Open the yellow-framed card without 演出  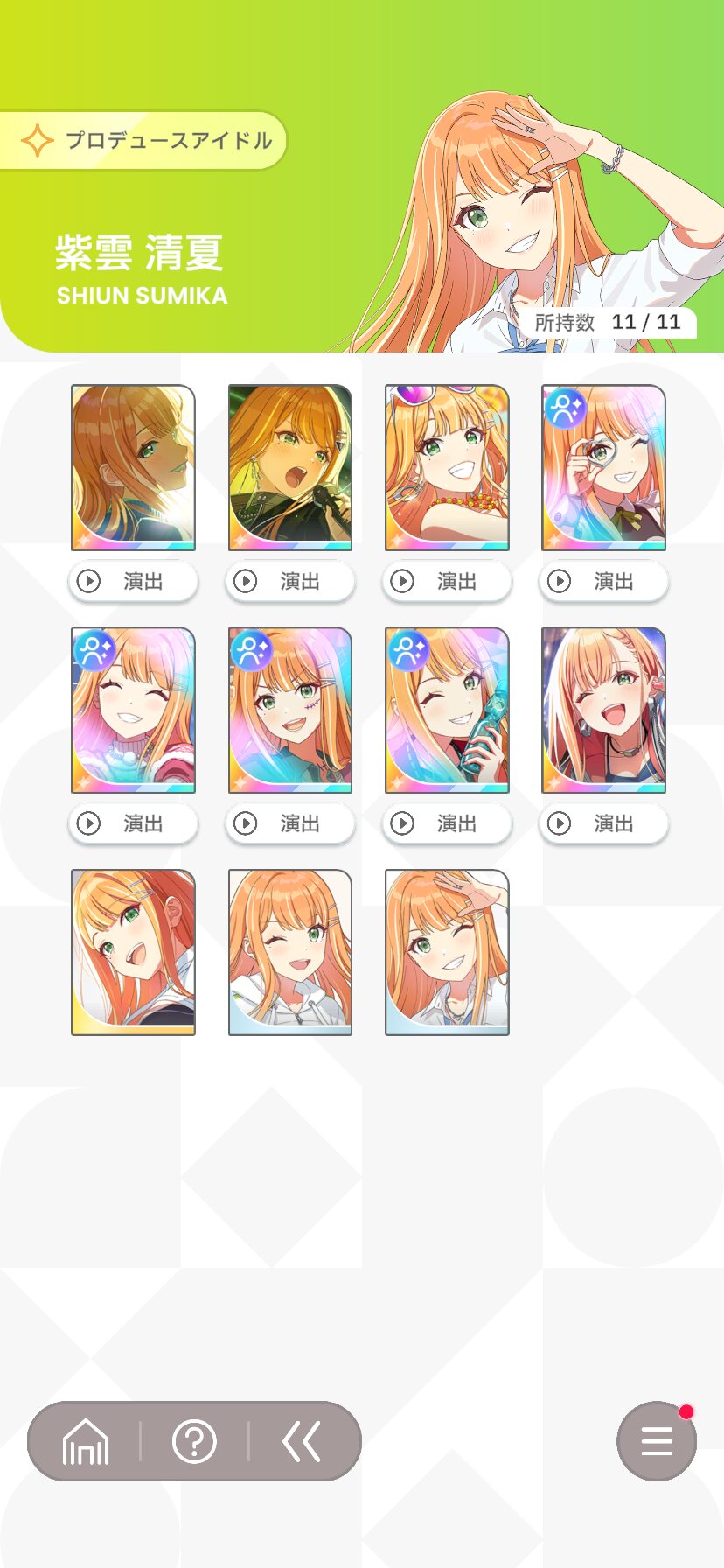[133, 952]
